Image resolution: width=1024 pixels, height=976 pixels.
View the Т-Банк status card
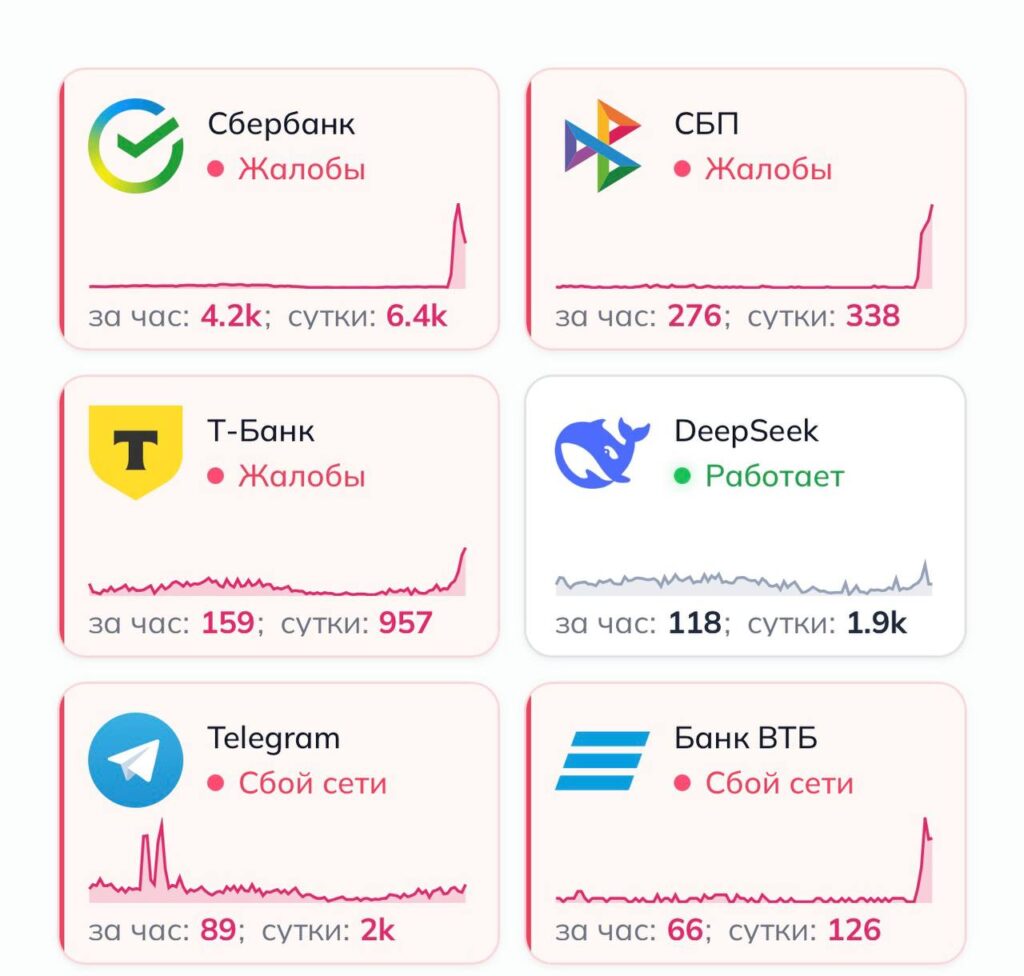(279, 515)
